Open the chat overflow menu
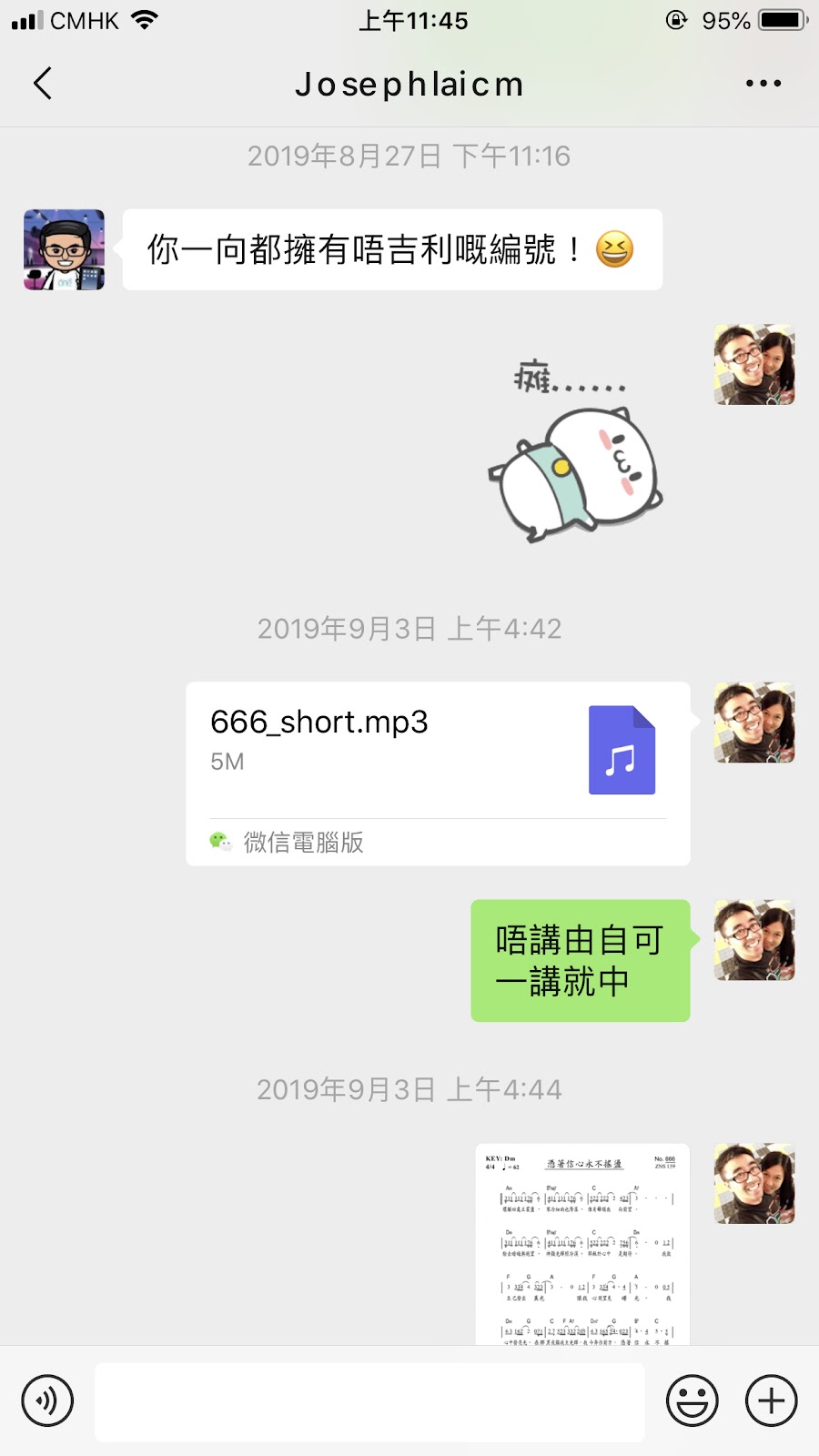The height and width of the screenshot is (1456, 819). coord(763,83)
